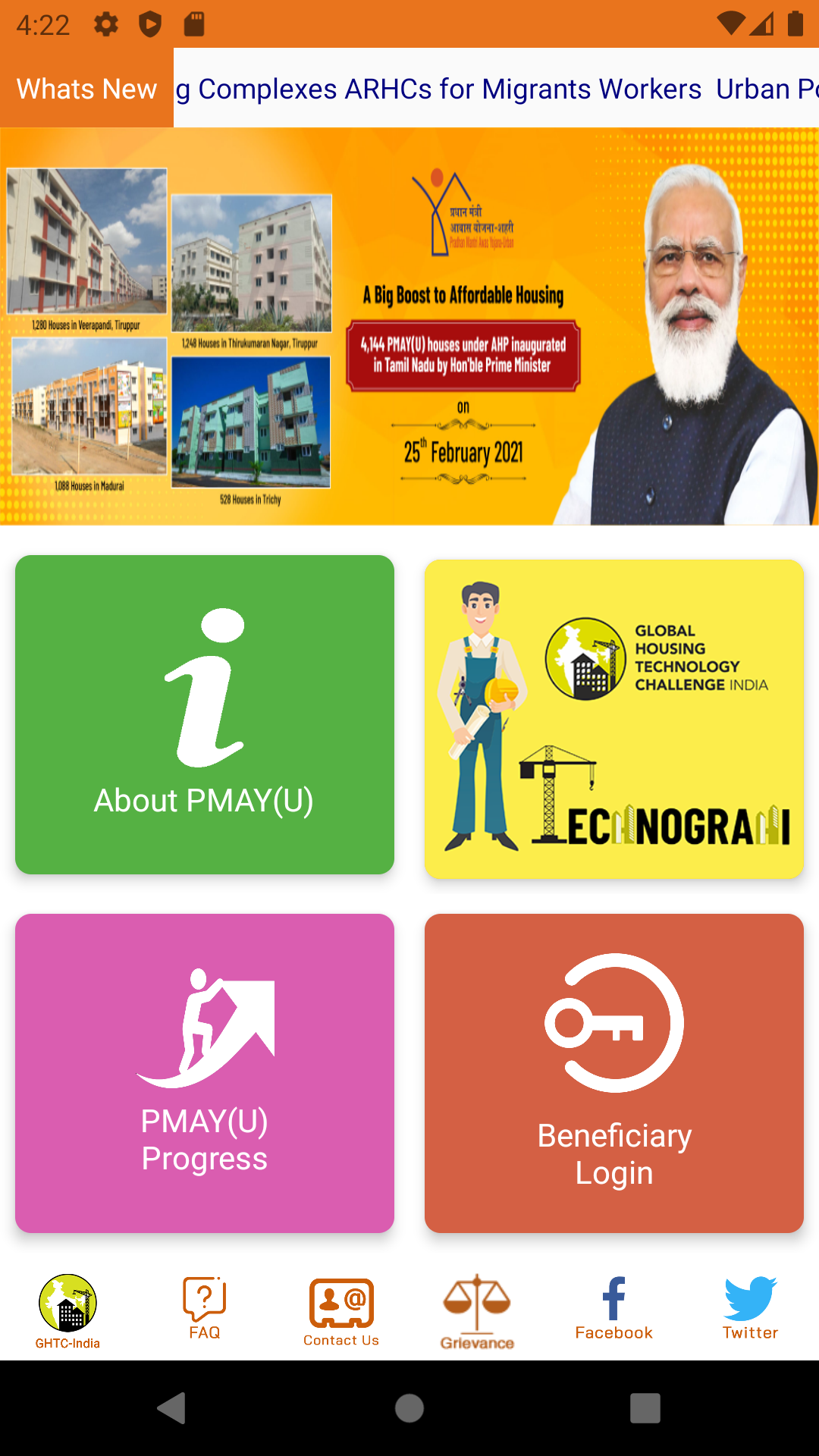The width and height of the screenshot is (819, 1456).
Task: Open the FAQ section
Action: [x=205, y=1310]
